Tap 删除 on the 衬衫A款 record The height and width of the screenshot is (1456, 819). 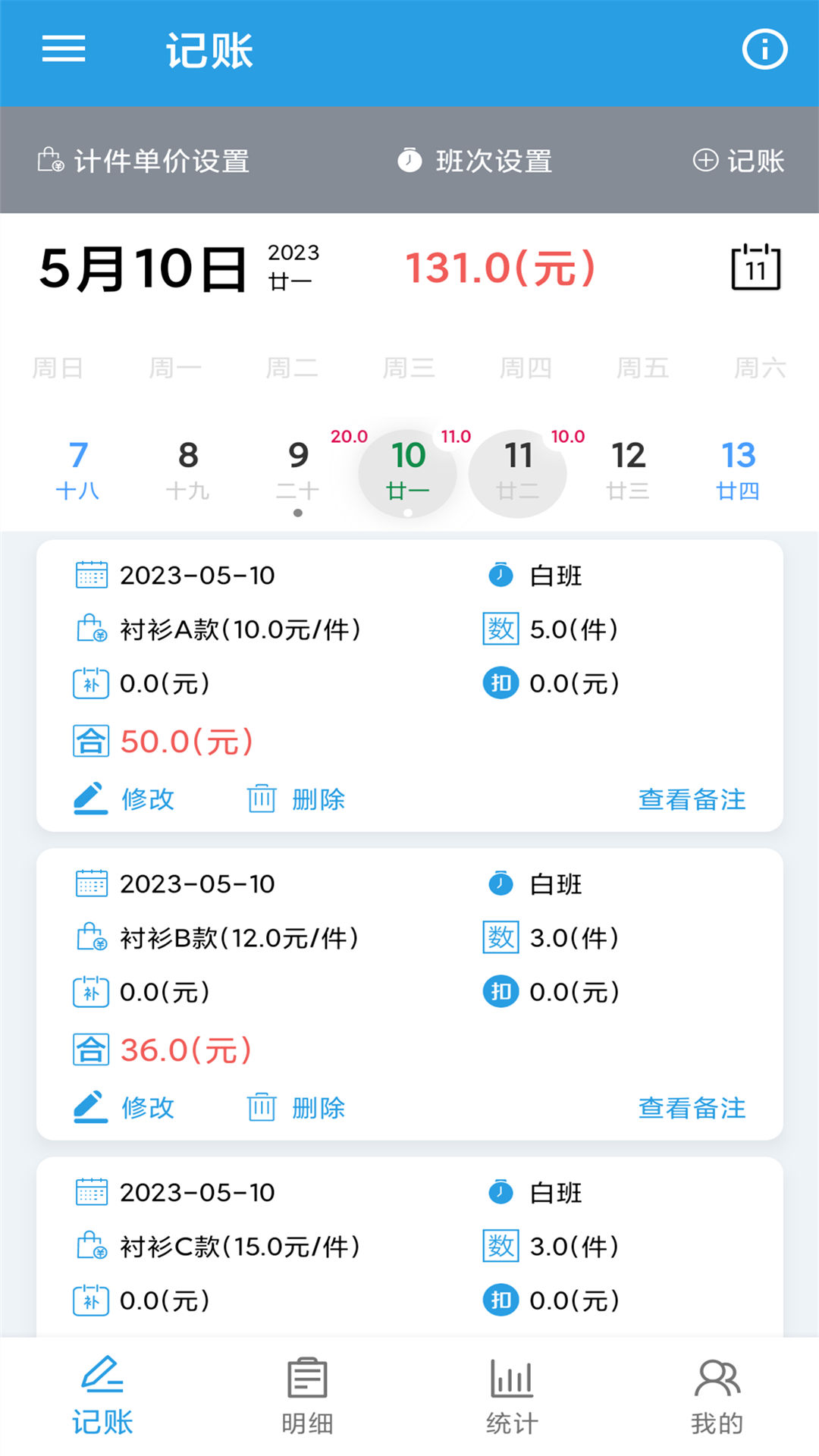pyautogui.click(x=317, y=799)
